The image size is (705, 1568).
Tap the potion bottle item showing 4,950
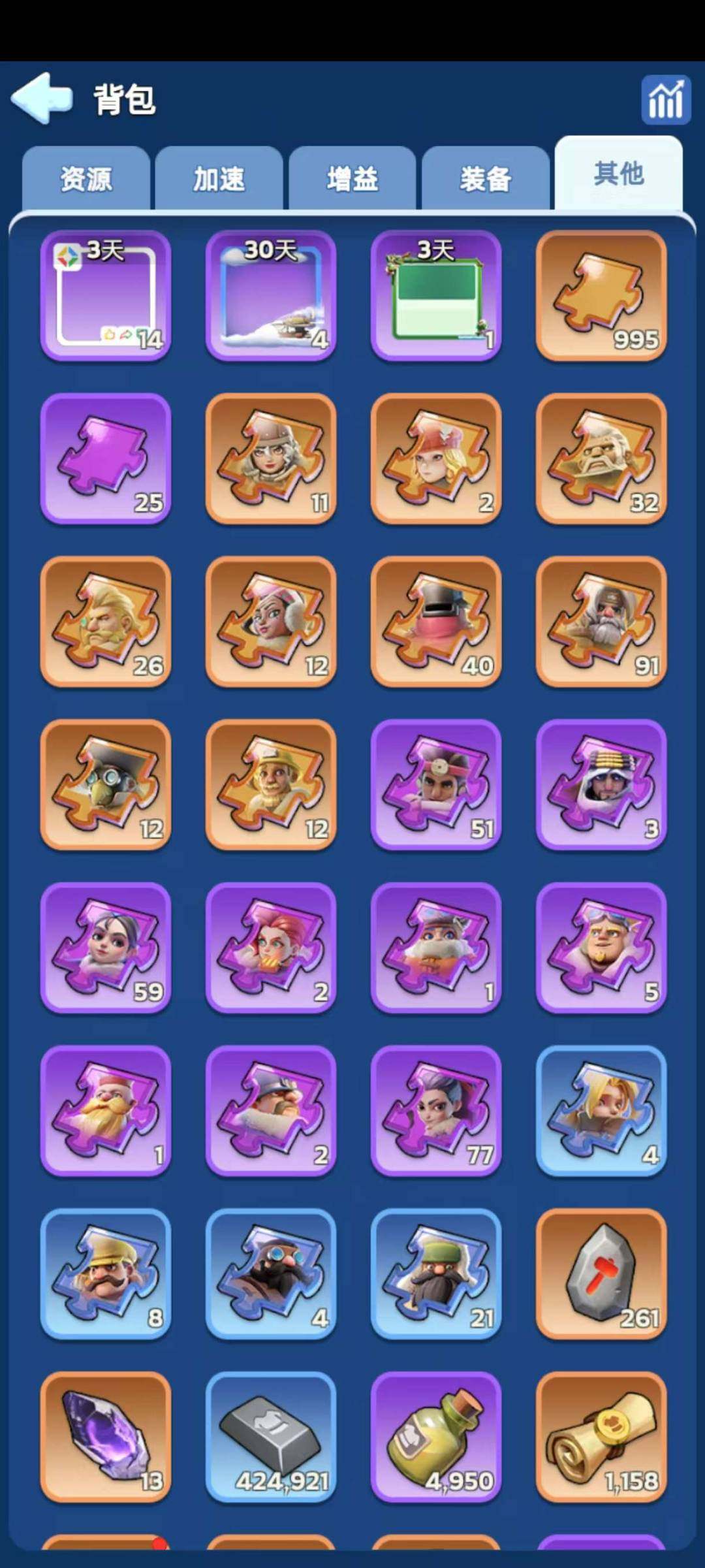pos(436,1437)
